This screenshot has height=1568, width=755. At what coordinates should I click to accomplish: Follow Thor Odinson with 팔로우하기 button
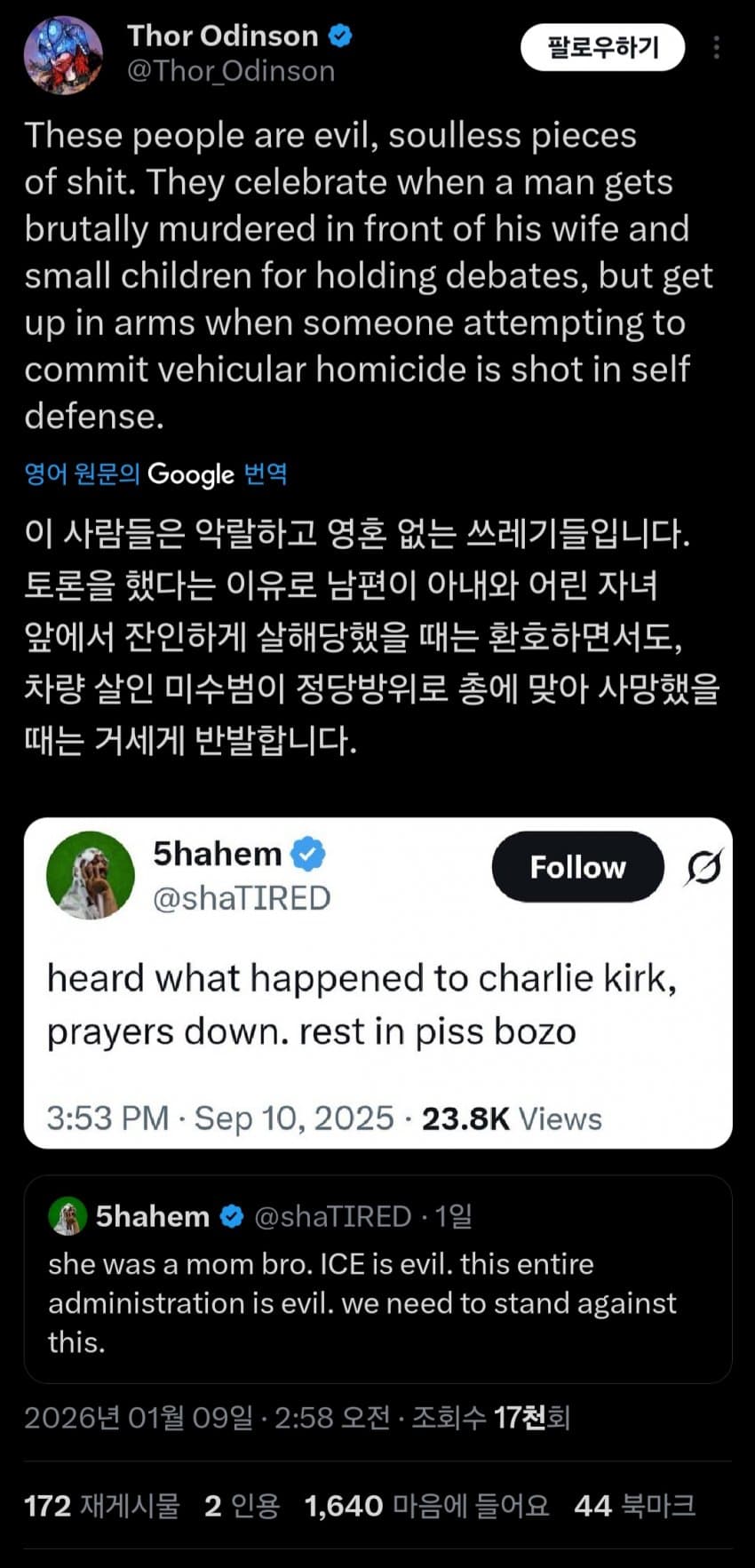(602, 47)
